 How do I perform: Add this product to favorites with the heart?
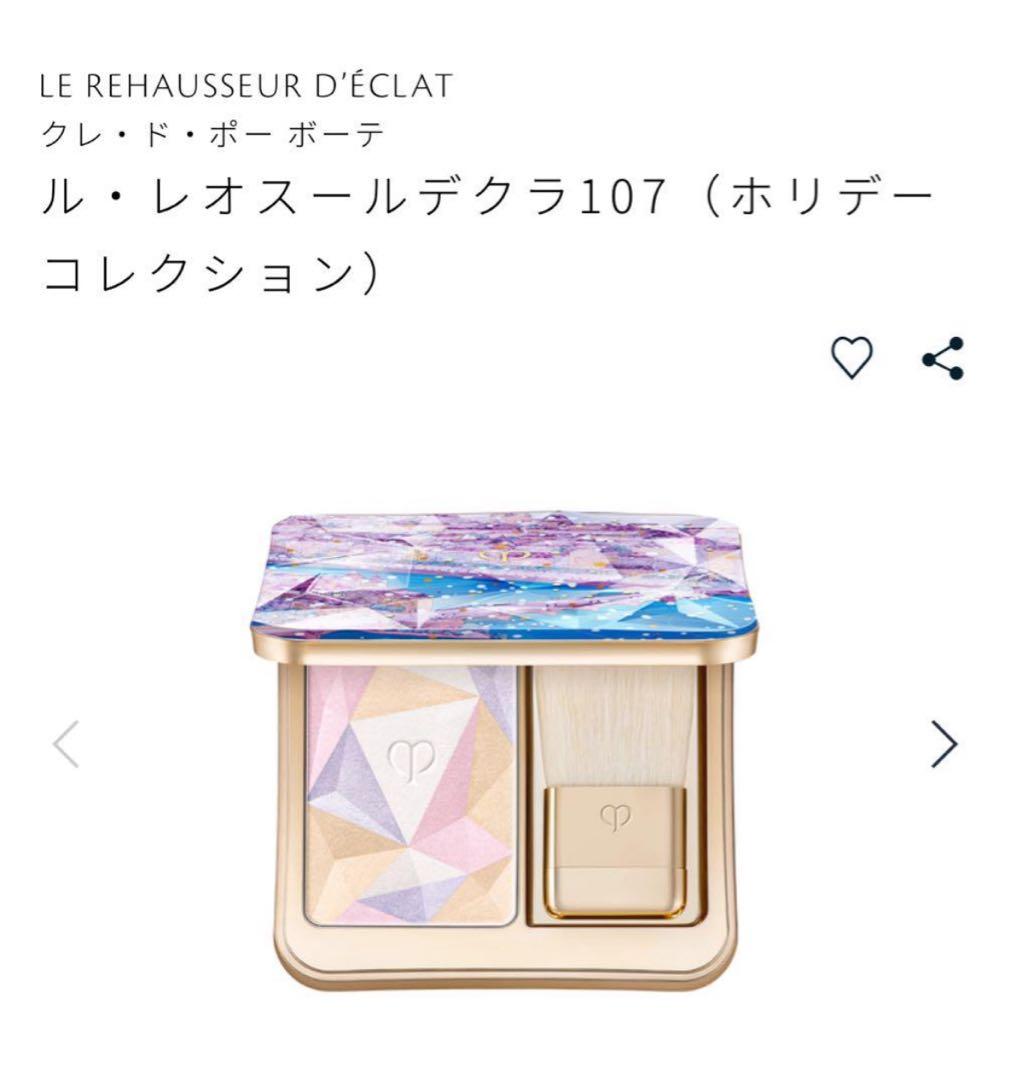pyautogui.click(x=852, y=358)
